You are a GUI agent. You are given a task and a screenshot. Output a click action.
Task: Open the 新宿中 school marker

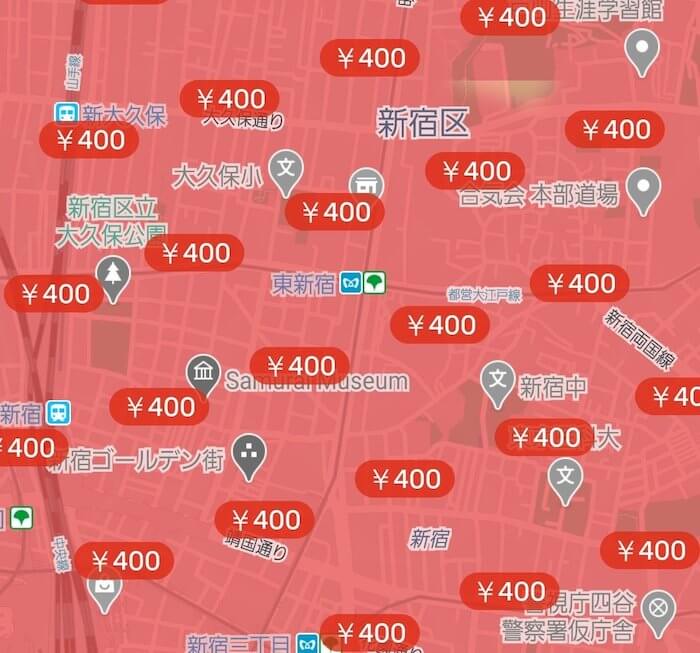click(x=497, y=381)
